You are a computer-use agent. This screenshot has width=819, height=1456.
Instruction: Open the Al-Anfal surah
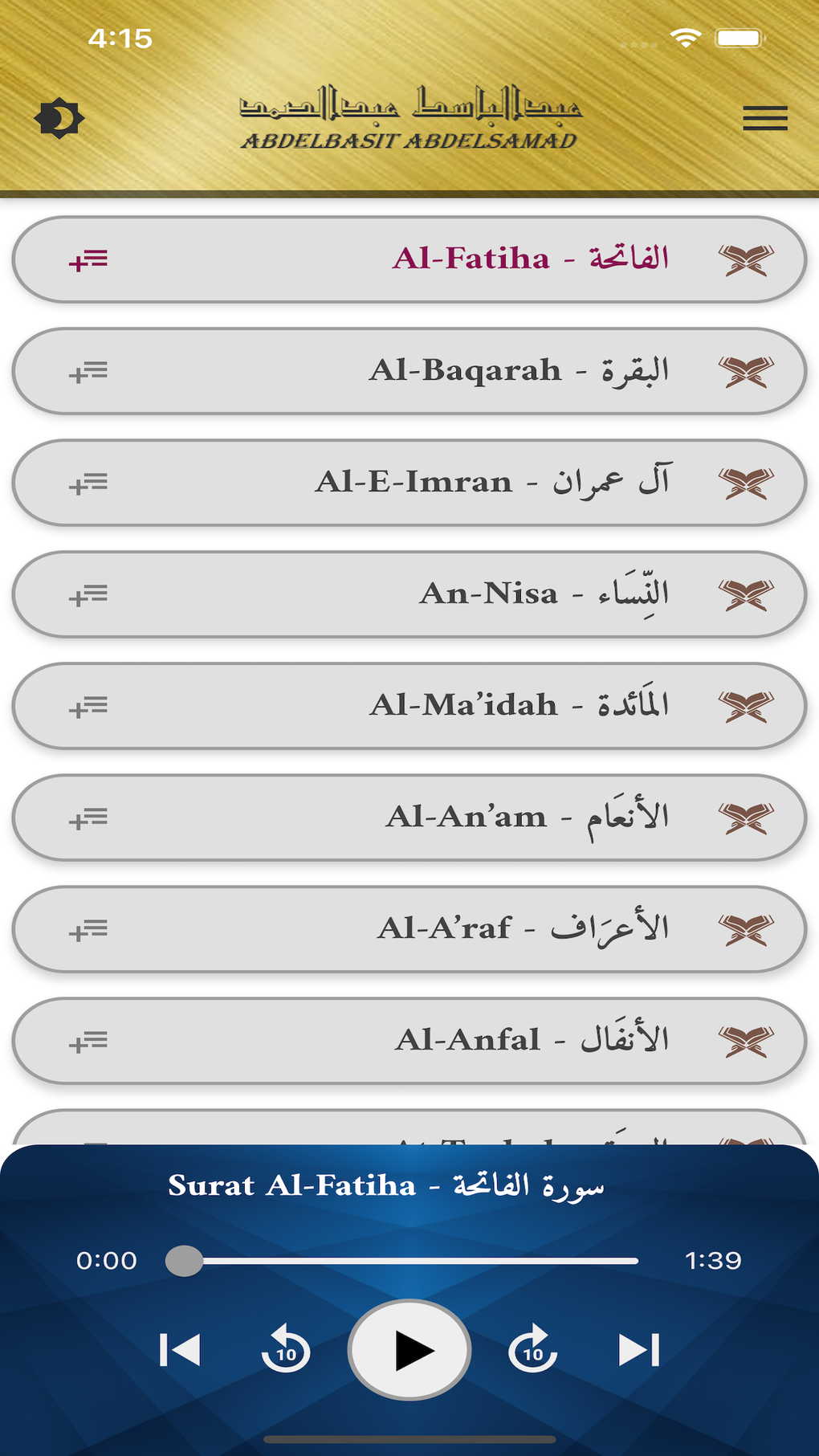click(409, 1041)
